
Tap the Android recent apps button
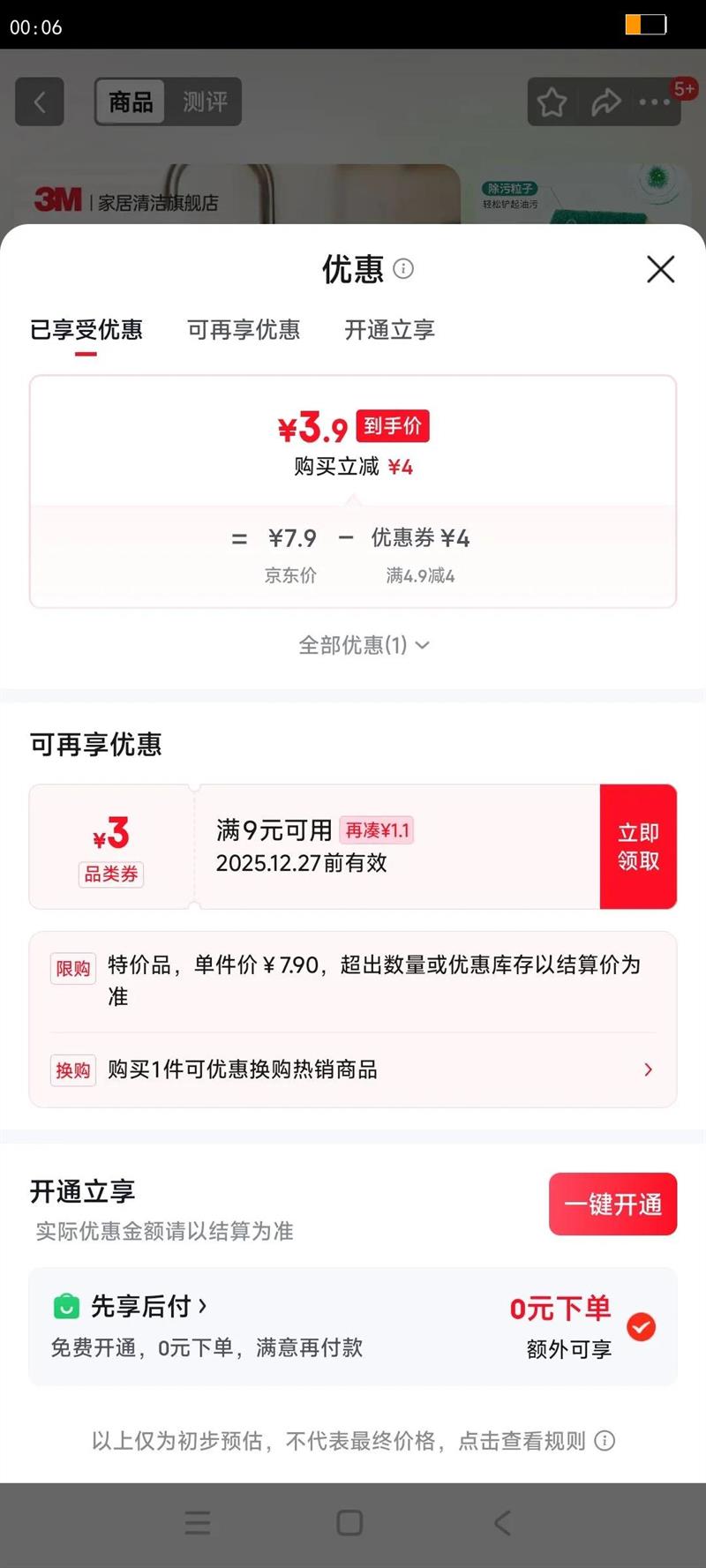(197, 1522)
